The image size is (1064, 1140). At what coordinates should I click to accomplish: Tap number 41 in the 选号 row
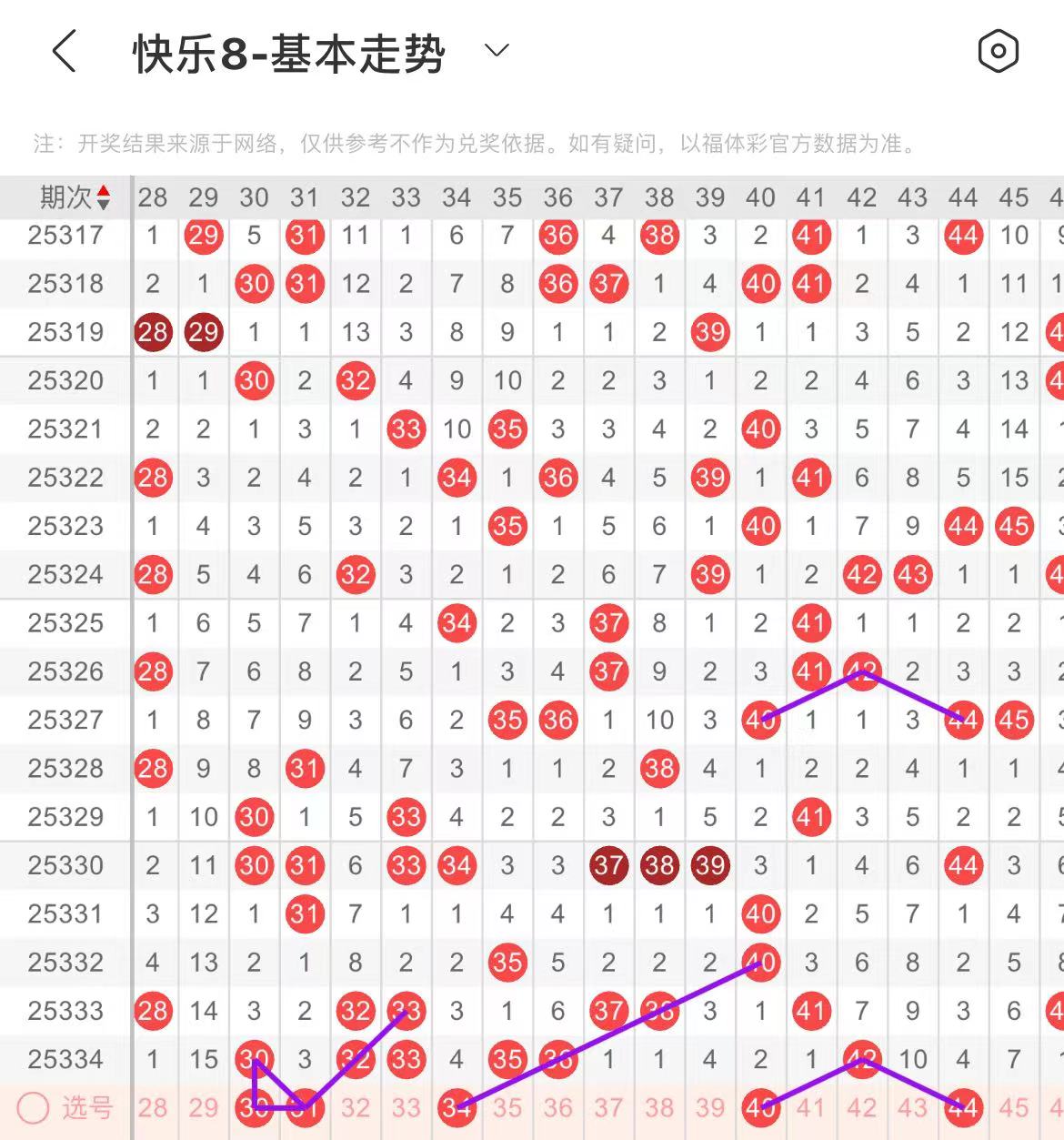(811, 1107)
